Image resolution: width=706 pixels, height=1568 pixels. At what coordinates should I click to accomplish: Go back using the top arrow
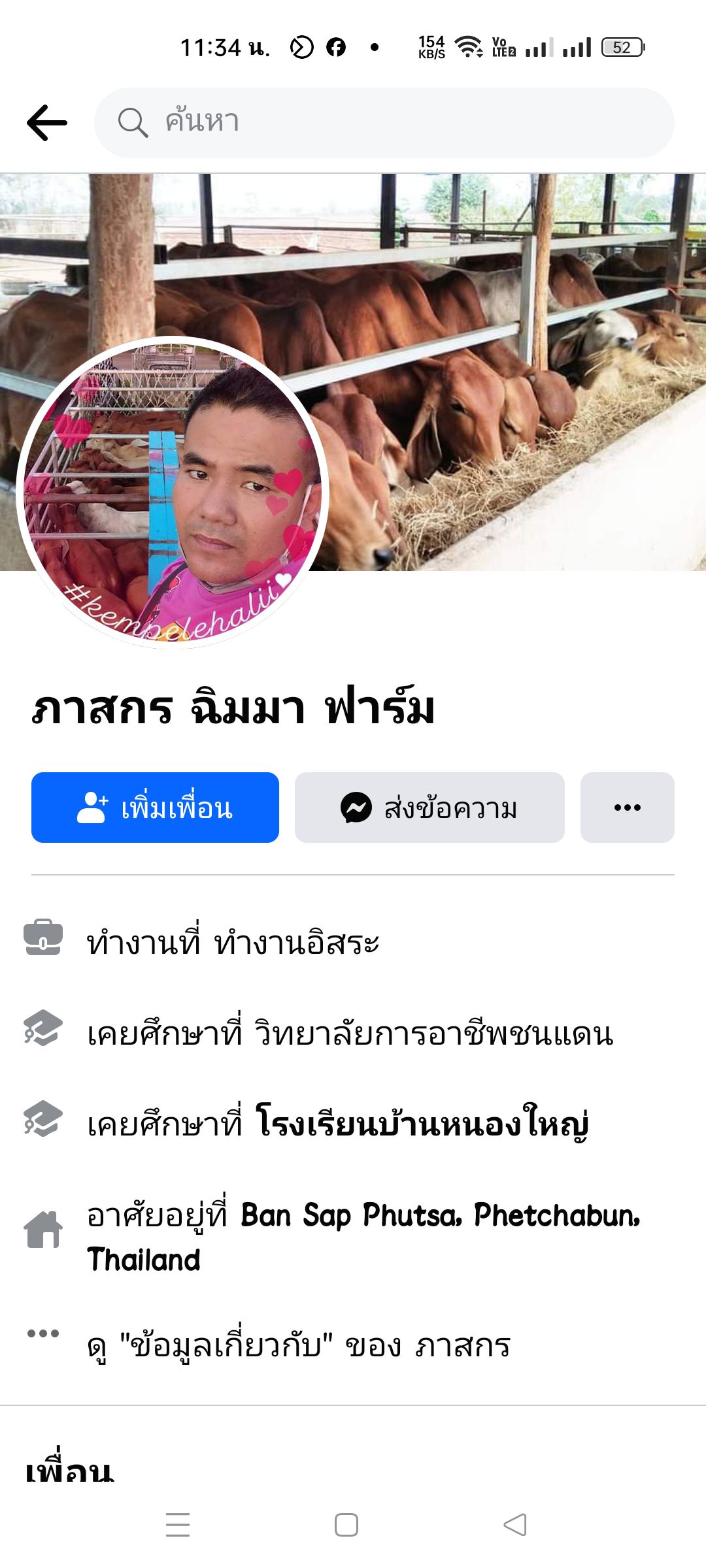(x=47, y=123)
